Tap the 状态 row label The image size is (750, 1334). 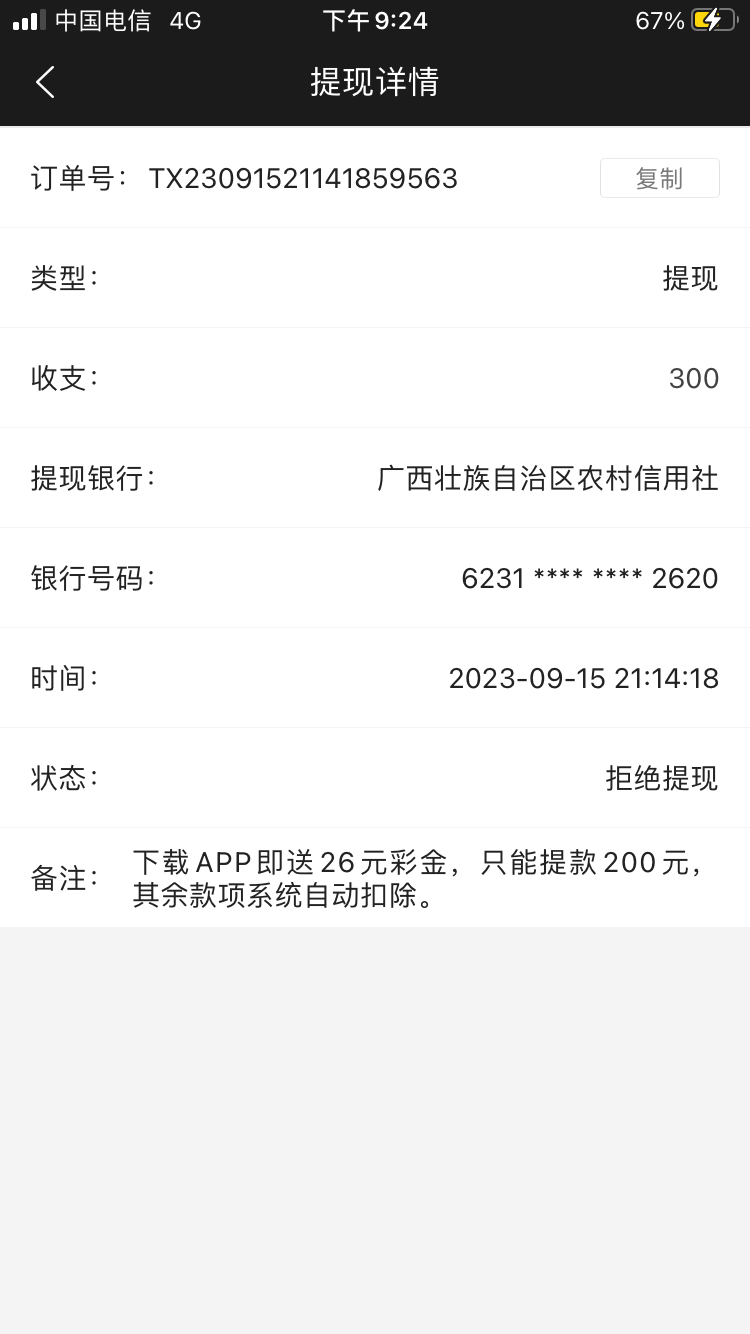(62, 778)
